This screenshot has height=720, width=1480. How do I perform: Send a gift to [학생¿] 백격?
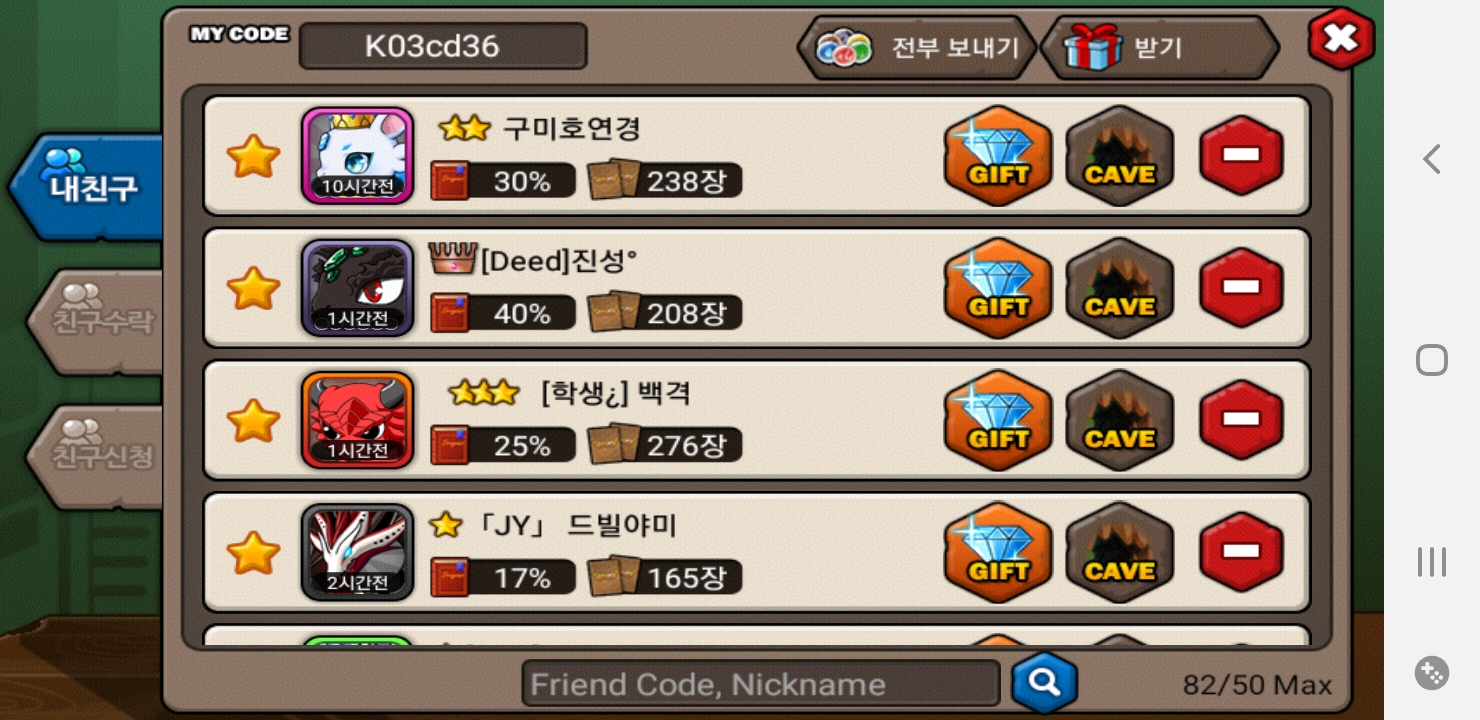998,420
